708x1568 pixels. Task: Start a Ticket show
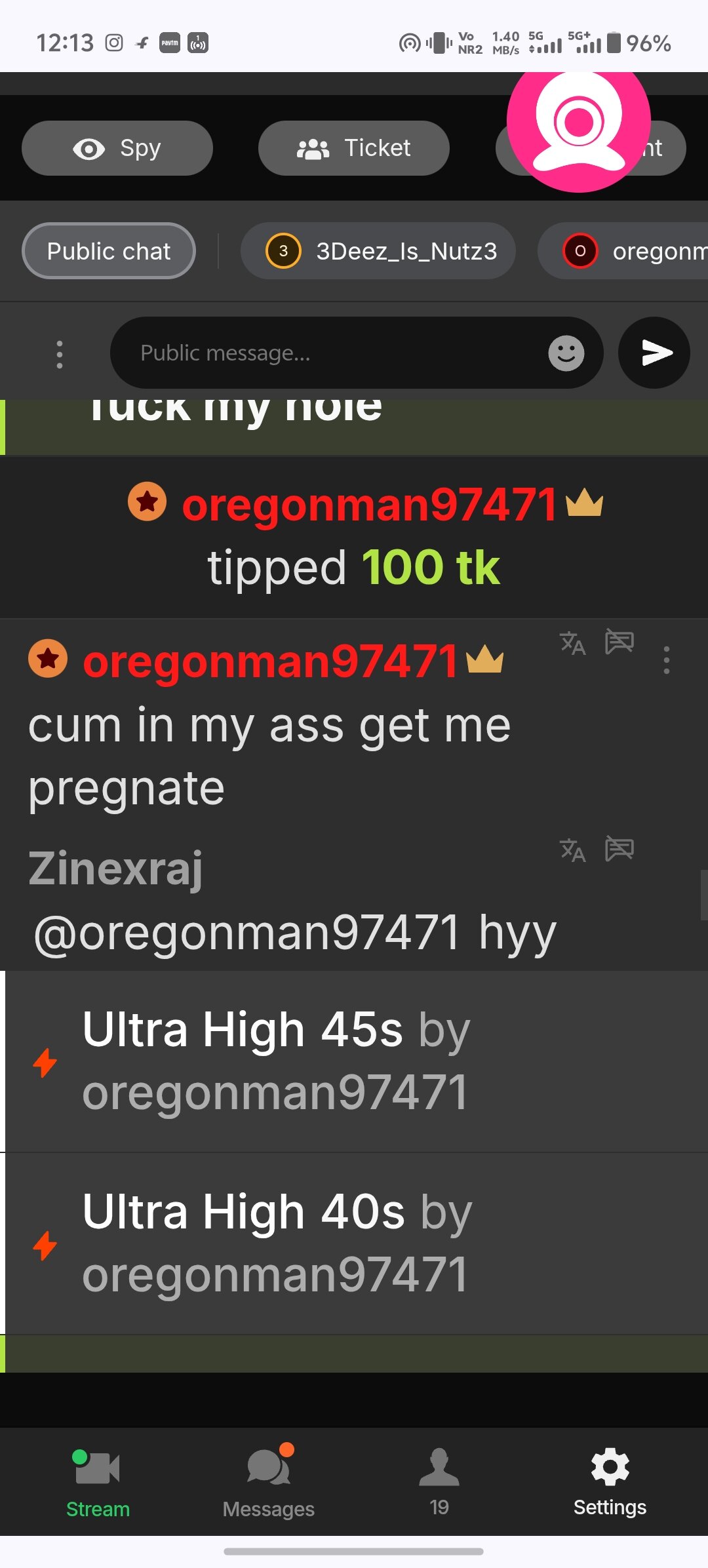[x=353, y=148]
